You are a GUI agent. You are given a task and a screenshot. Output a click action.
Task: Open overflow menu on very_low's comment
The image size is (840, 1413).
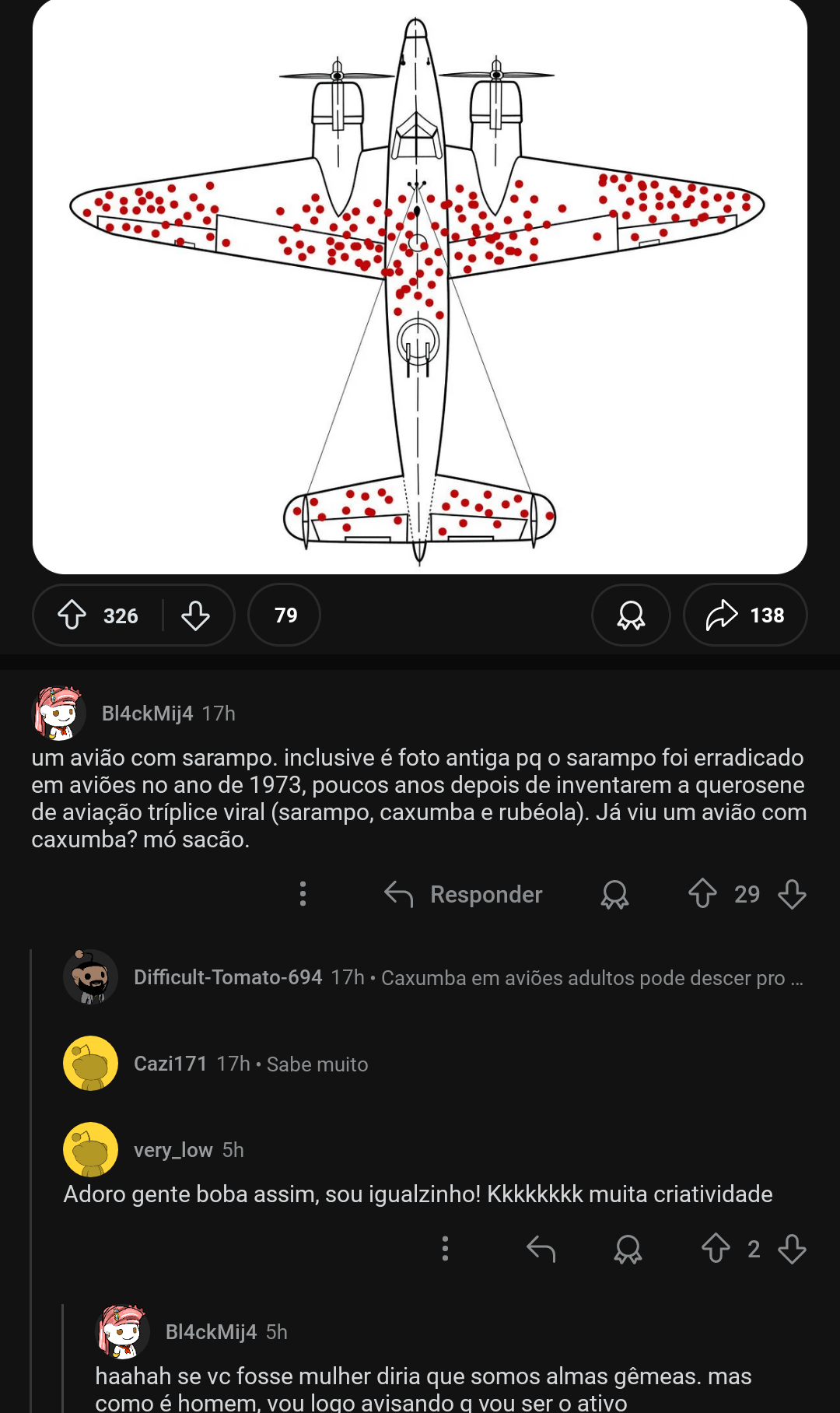pyautogui.click(x=445, y=1249)
